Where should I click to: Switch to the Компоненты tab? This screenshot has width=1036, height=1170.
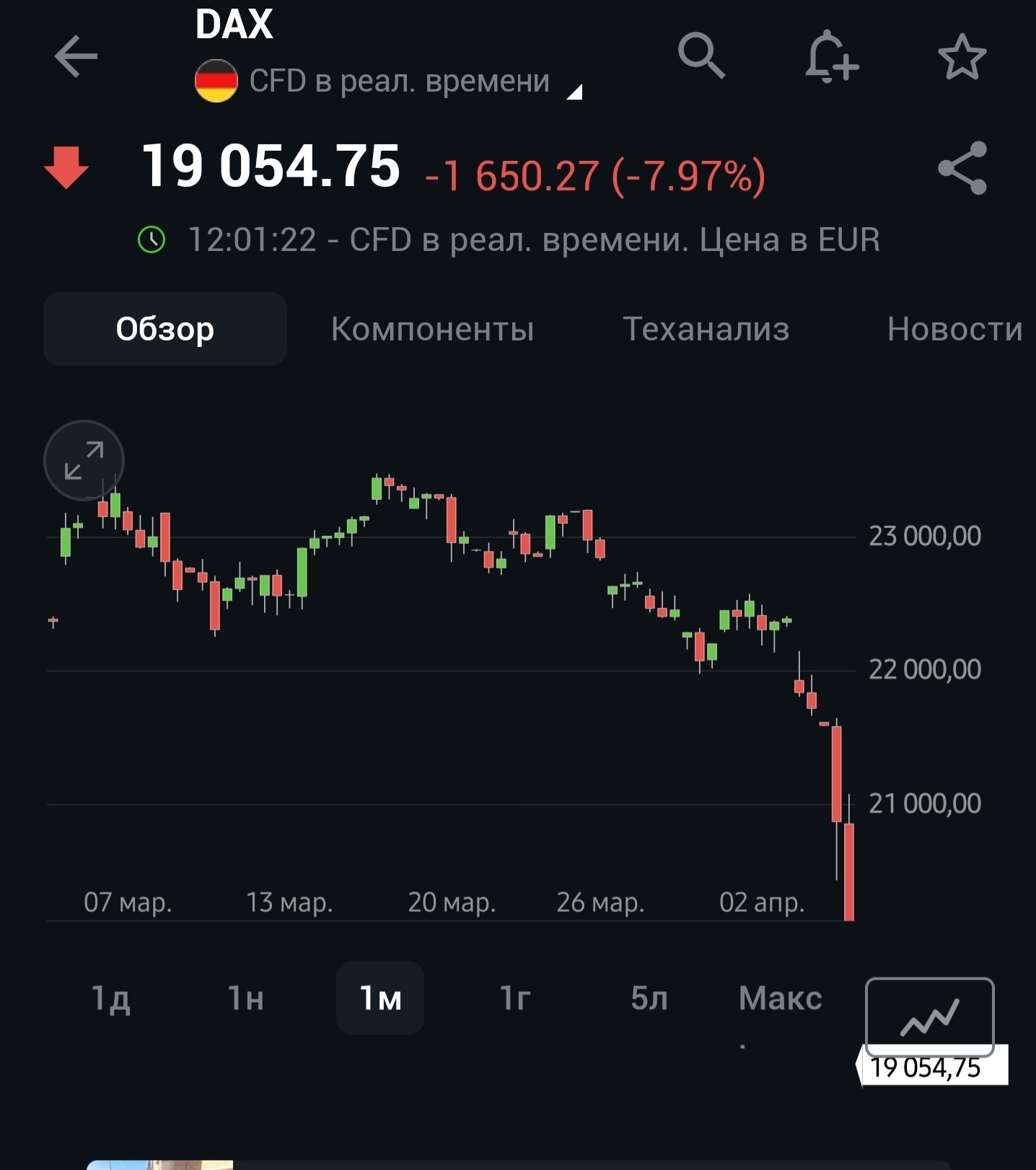click(432, 329)
